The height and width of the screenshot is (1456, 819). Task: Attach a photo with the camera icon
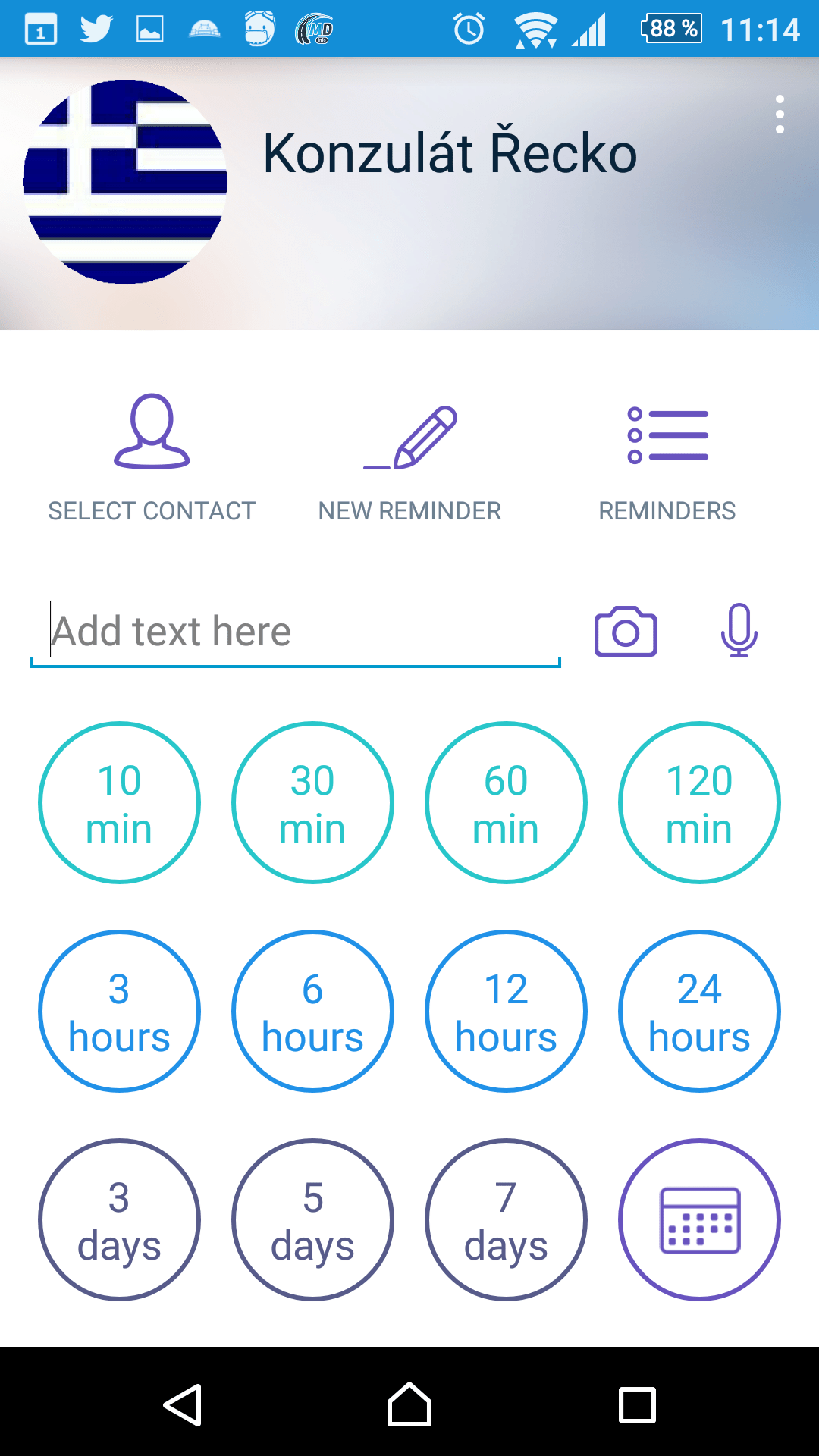pos(626,631)
